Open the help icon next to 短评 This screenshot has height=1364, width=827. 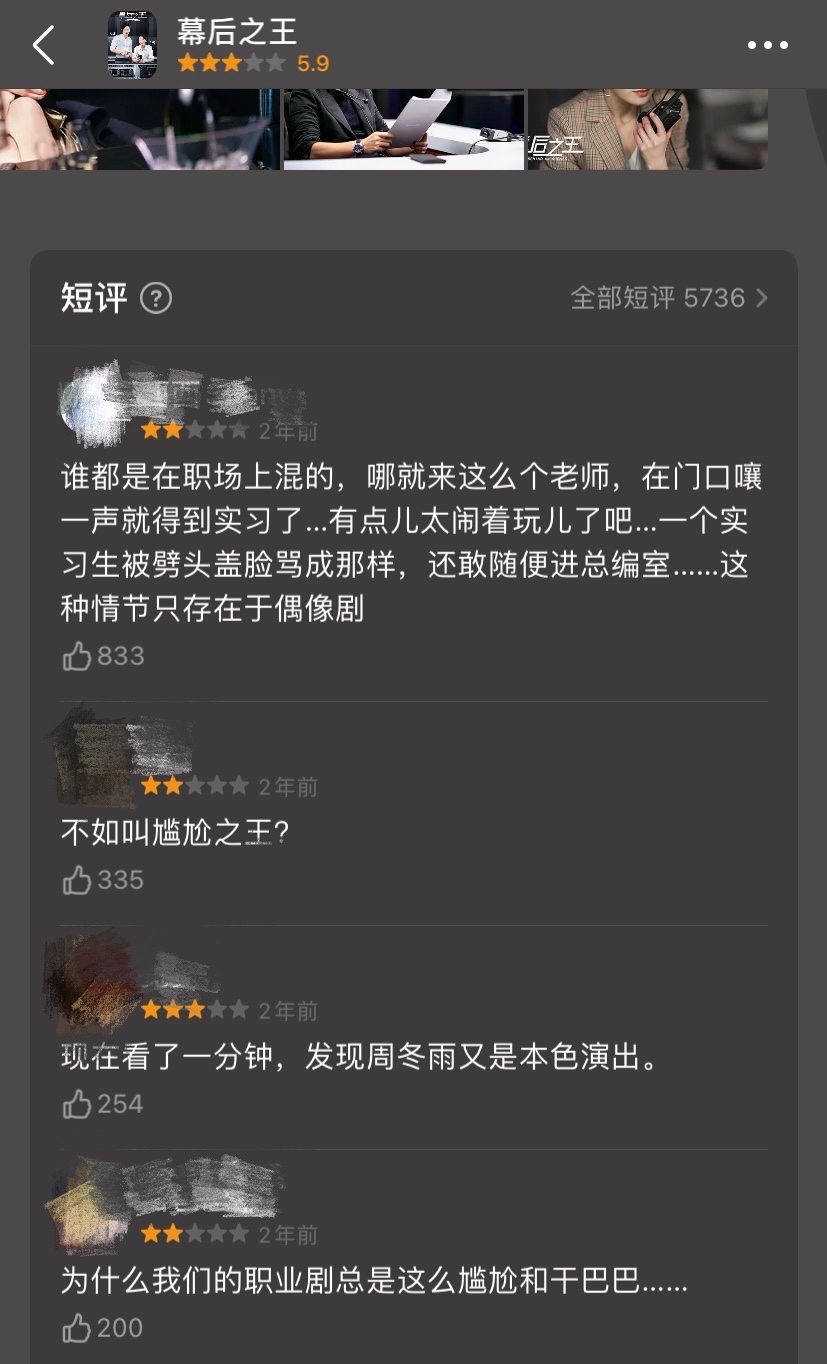[x=156, y=298]
